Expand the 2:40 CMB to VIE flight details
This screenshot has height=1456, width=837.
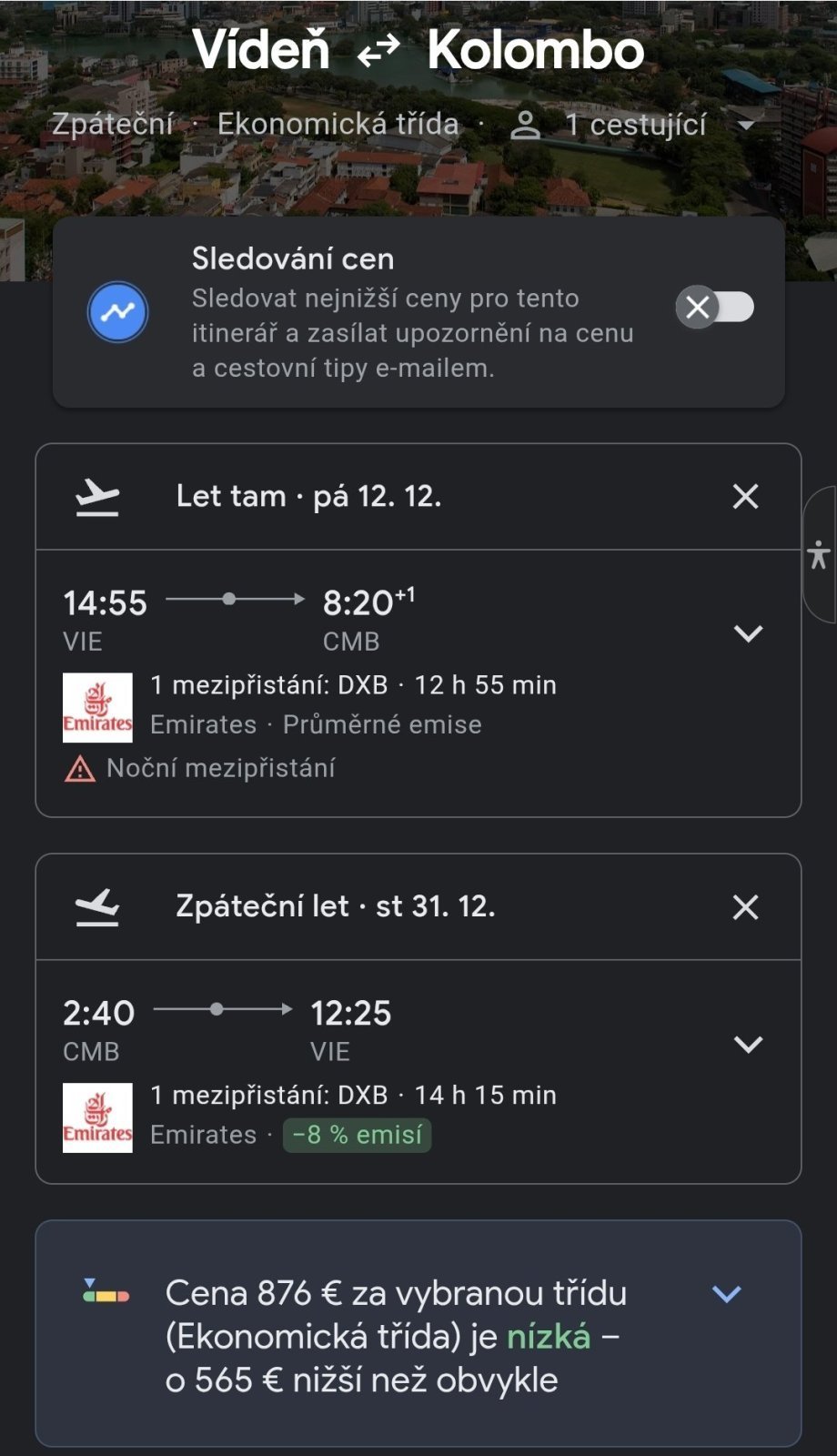(x=748, y=1044)
